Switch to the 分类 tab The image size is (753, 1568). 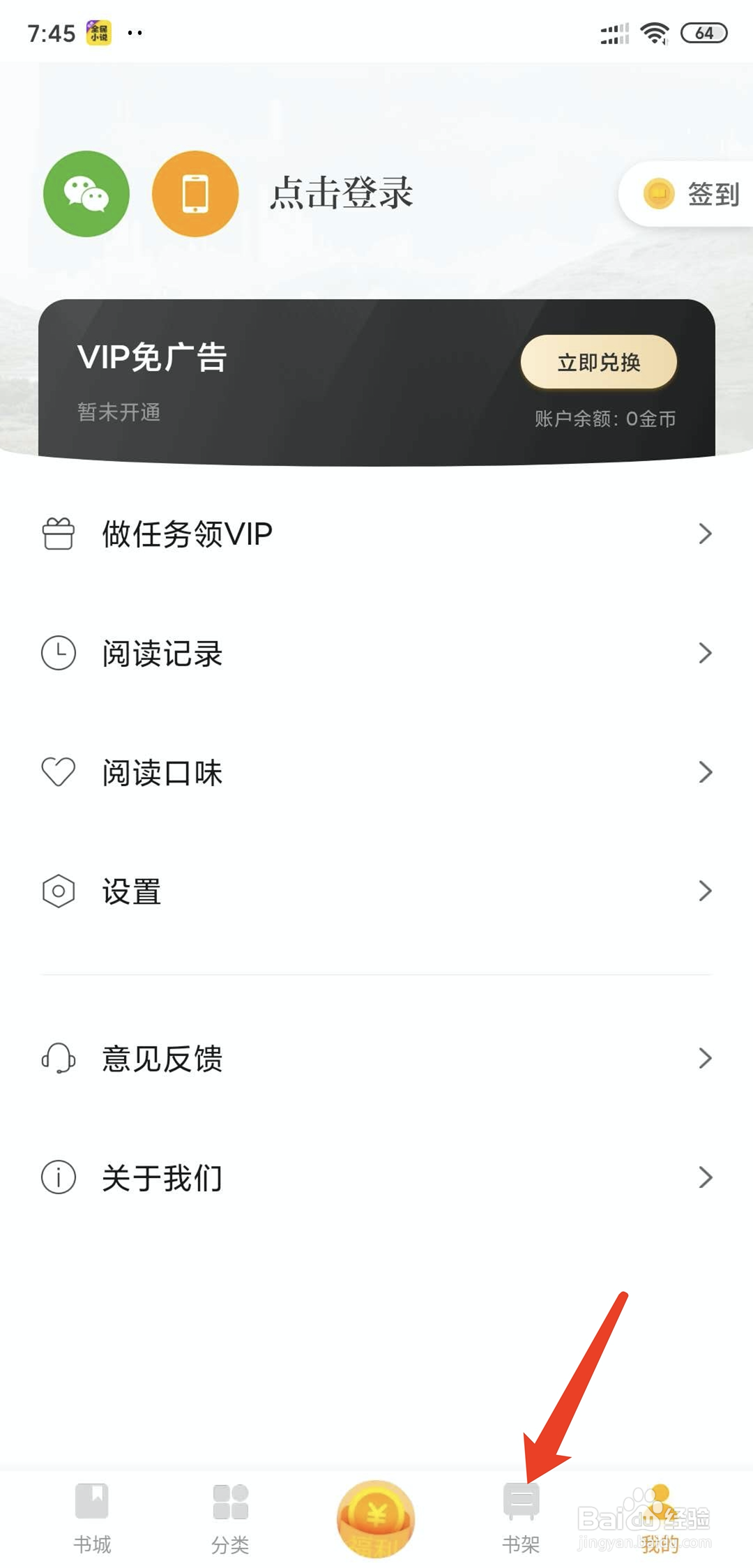click(x=230, y=1514)
